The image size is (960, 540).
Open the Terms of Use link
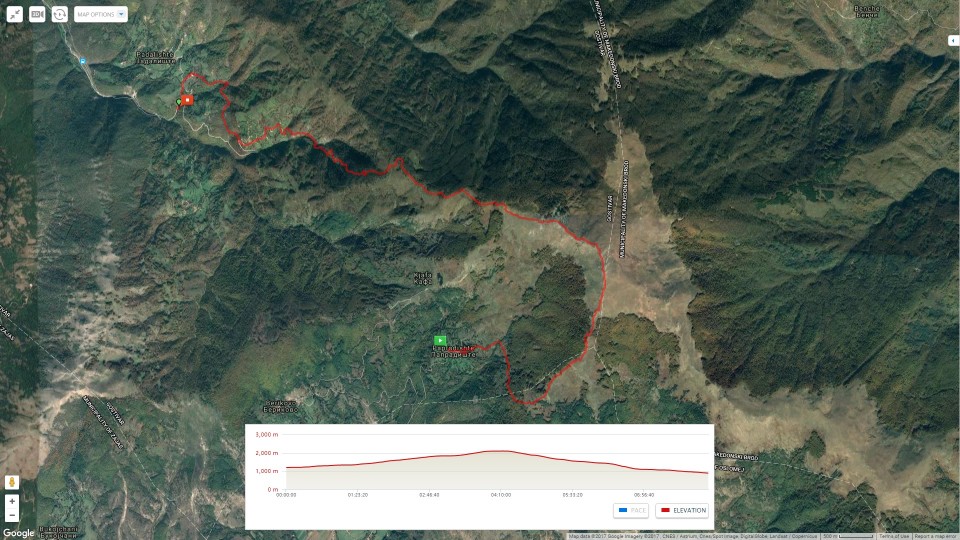coord(895,536)
